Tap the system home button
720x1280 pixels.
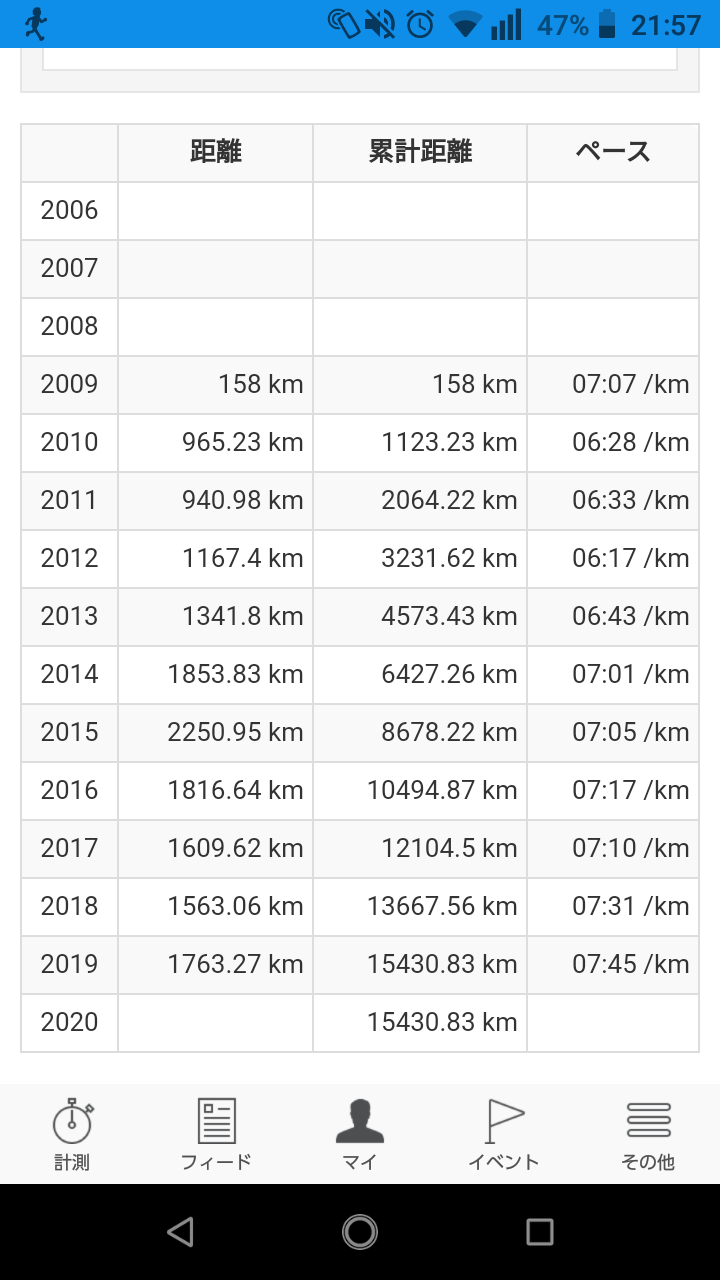[x=360, y=1231]
